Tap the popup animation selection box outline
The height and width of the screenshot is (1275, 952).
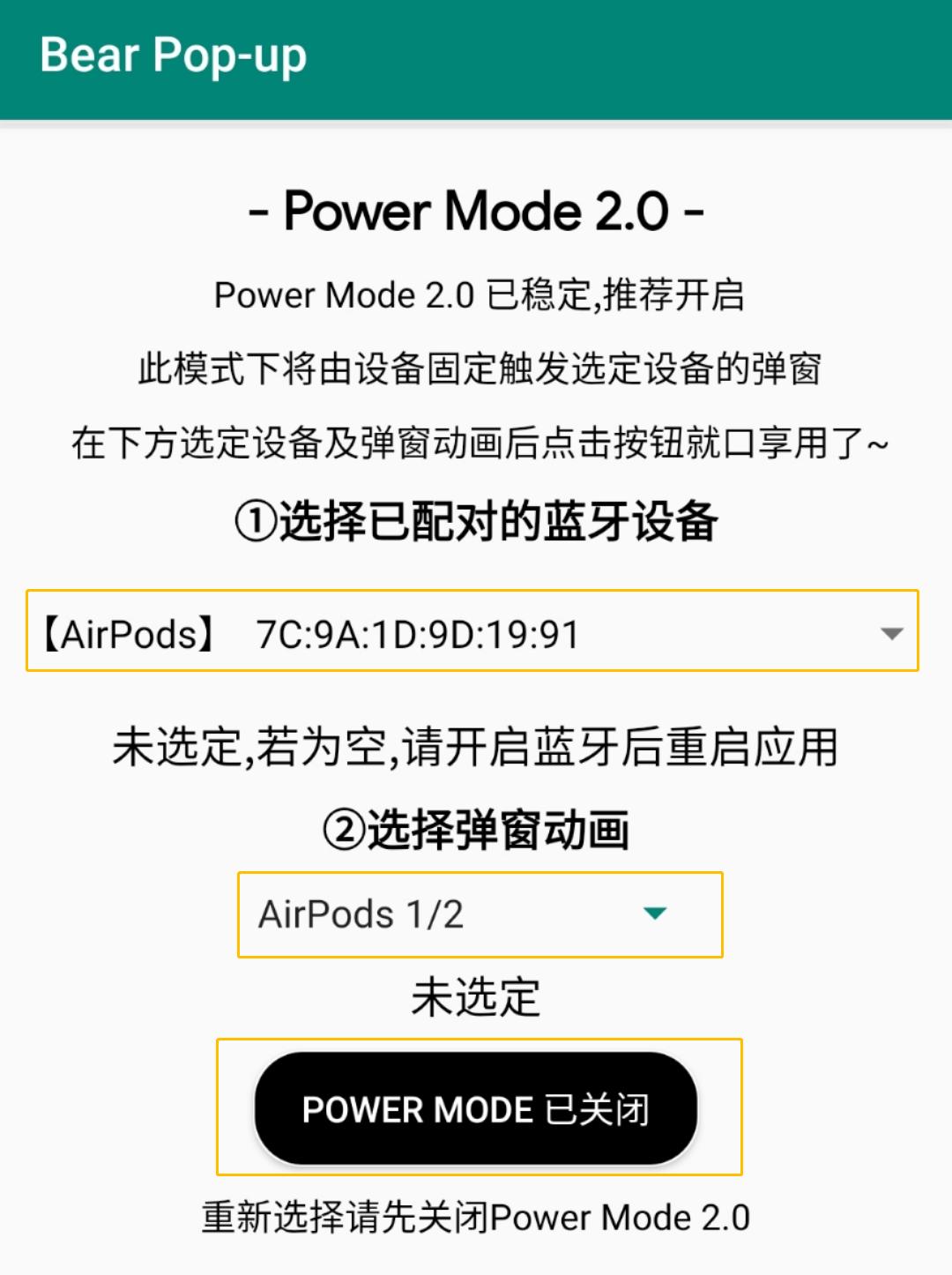click(479, 914)
